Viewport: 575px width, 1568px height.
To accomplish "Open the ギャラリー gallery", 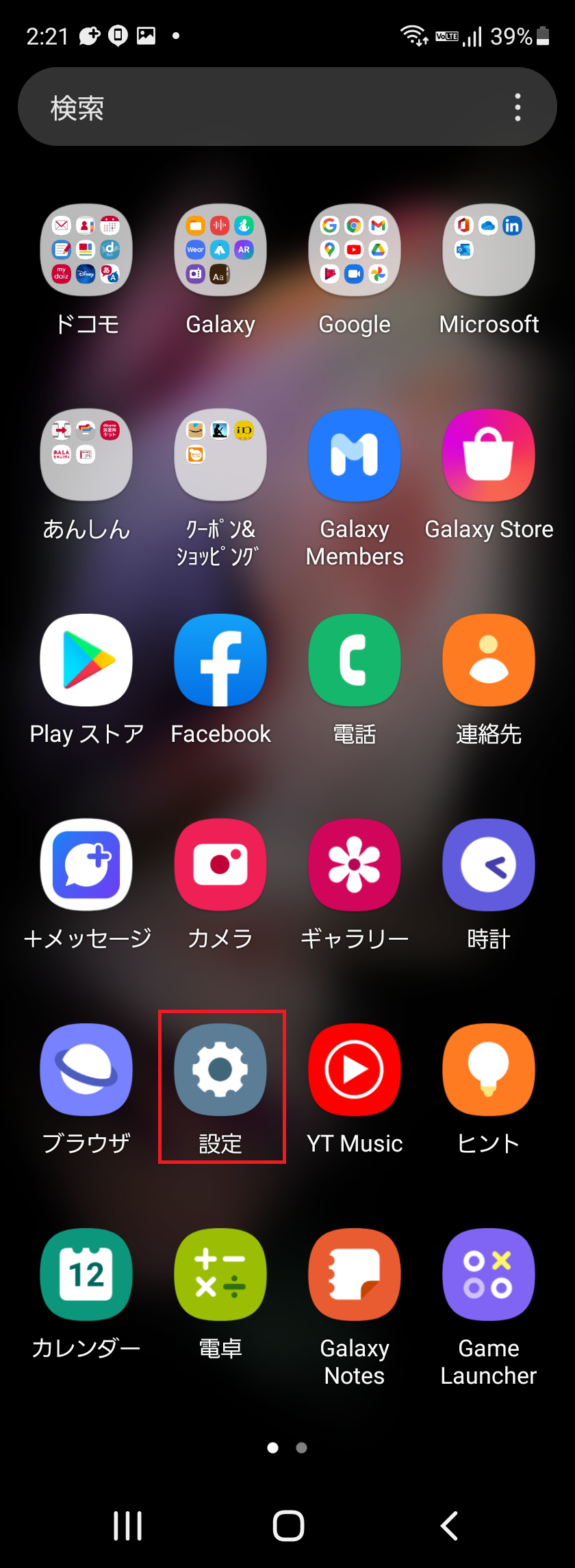I will click(354, 864).
